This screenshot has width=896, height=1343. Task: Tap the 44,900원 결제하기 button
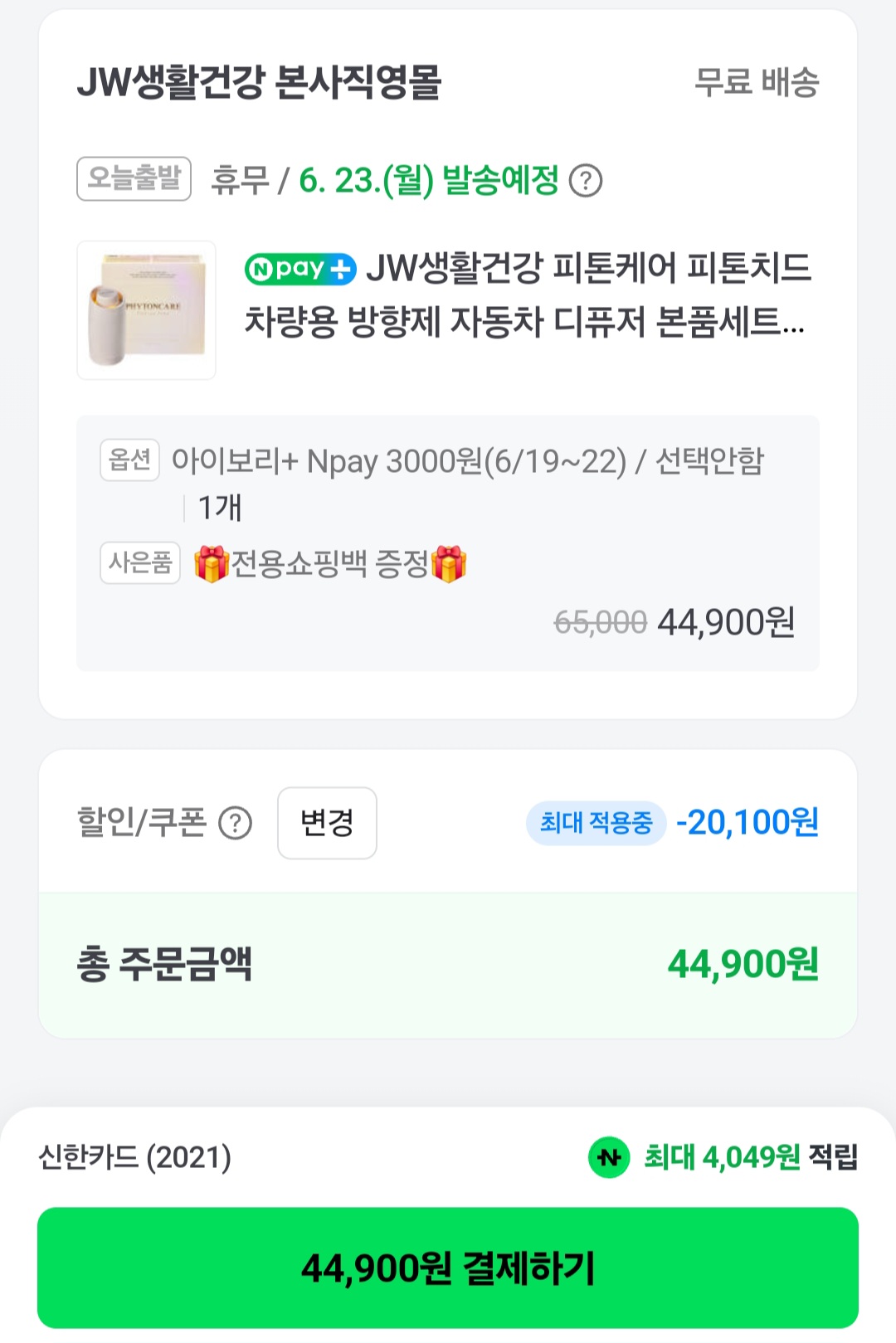tap(448, 1267)
